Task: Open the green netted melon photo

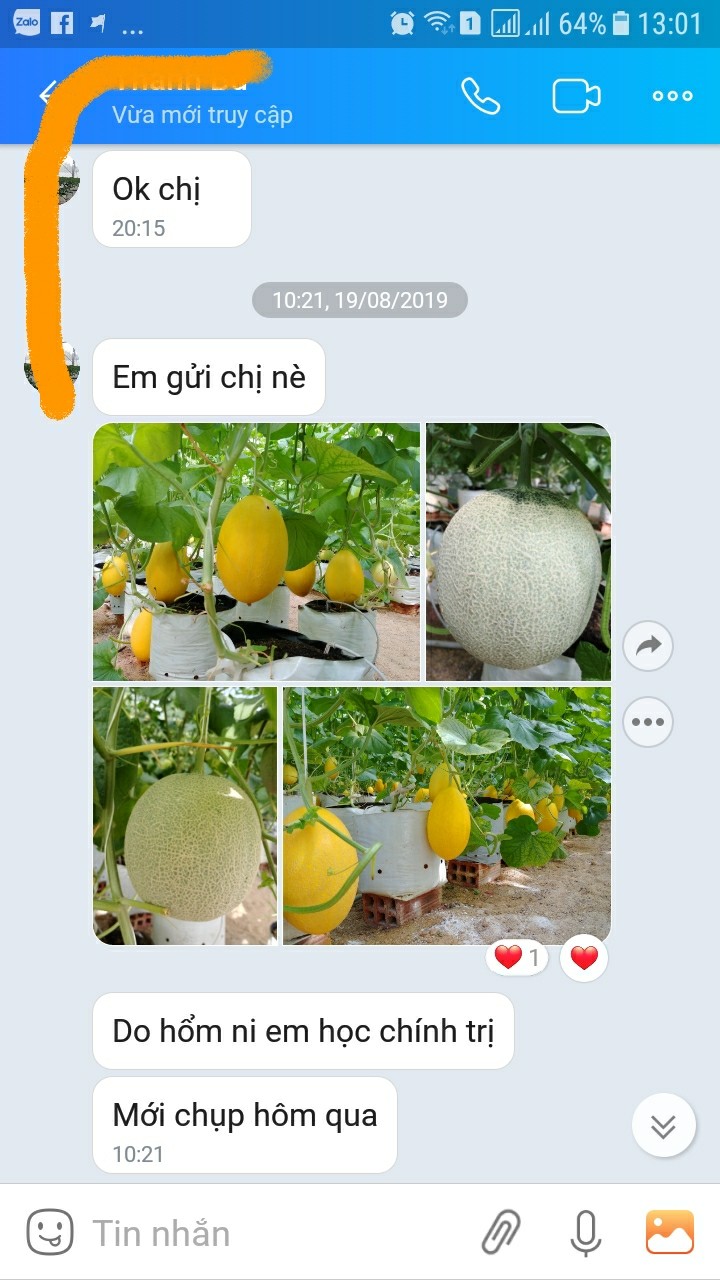Action: (x=185, y=815)
